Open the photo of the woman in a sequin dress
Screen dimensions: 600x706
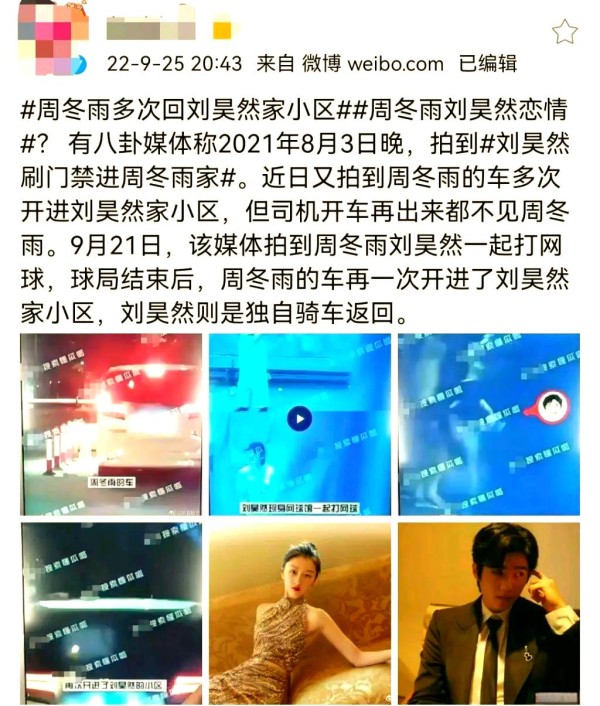point(299,612)
